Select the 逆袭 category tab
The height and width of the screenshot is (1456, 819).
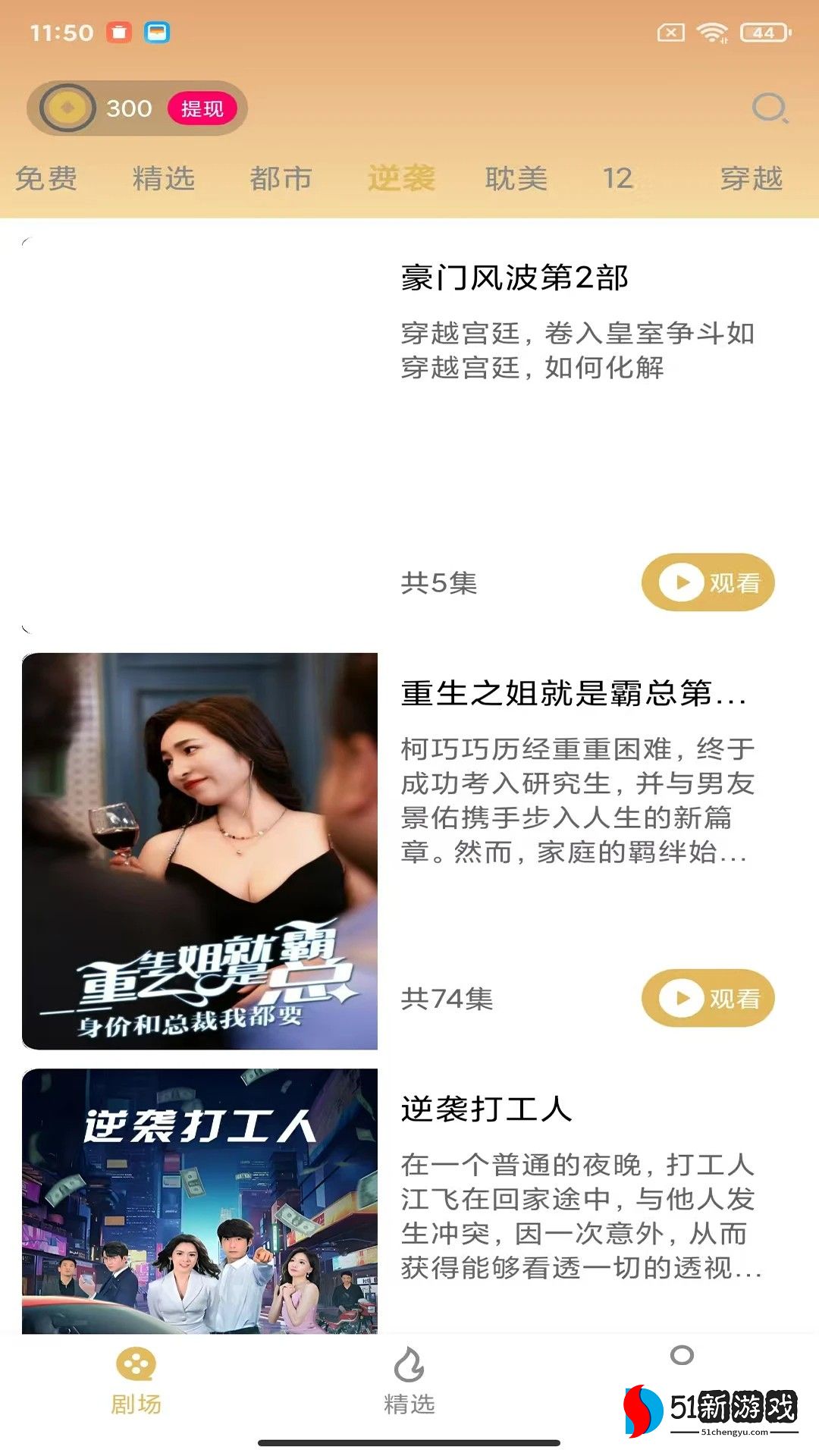click(401, 179)
